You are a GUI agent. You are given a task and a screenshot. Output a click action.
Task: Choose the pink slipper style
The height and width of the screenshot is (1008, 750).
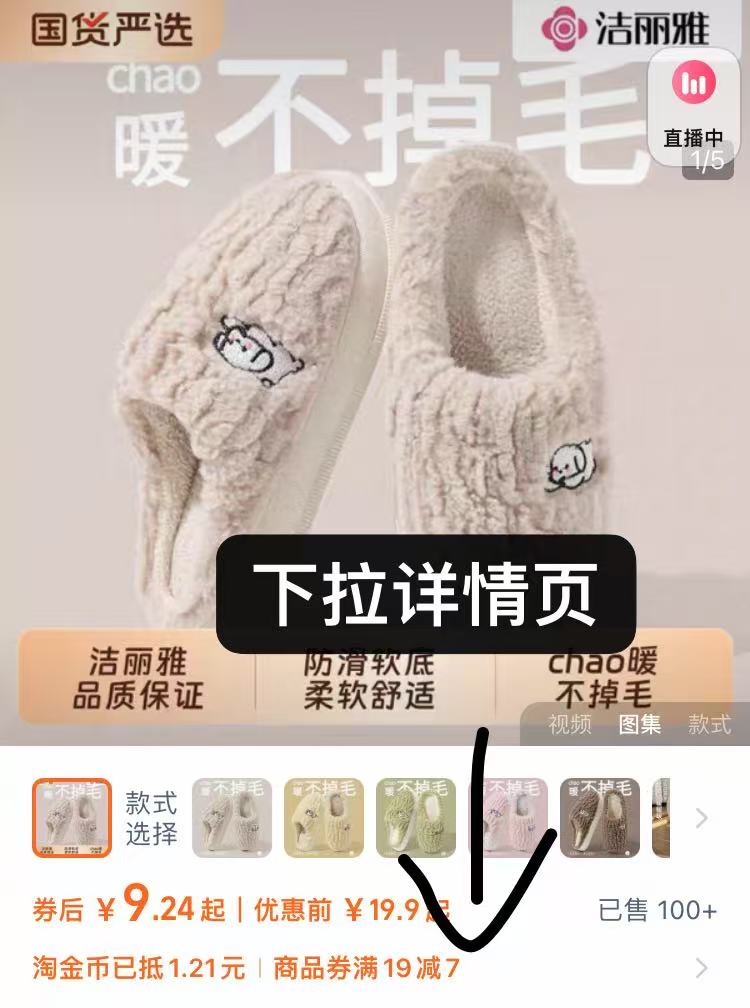507,818
